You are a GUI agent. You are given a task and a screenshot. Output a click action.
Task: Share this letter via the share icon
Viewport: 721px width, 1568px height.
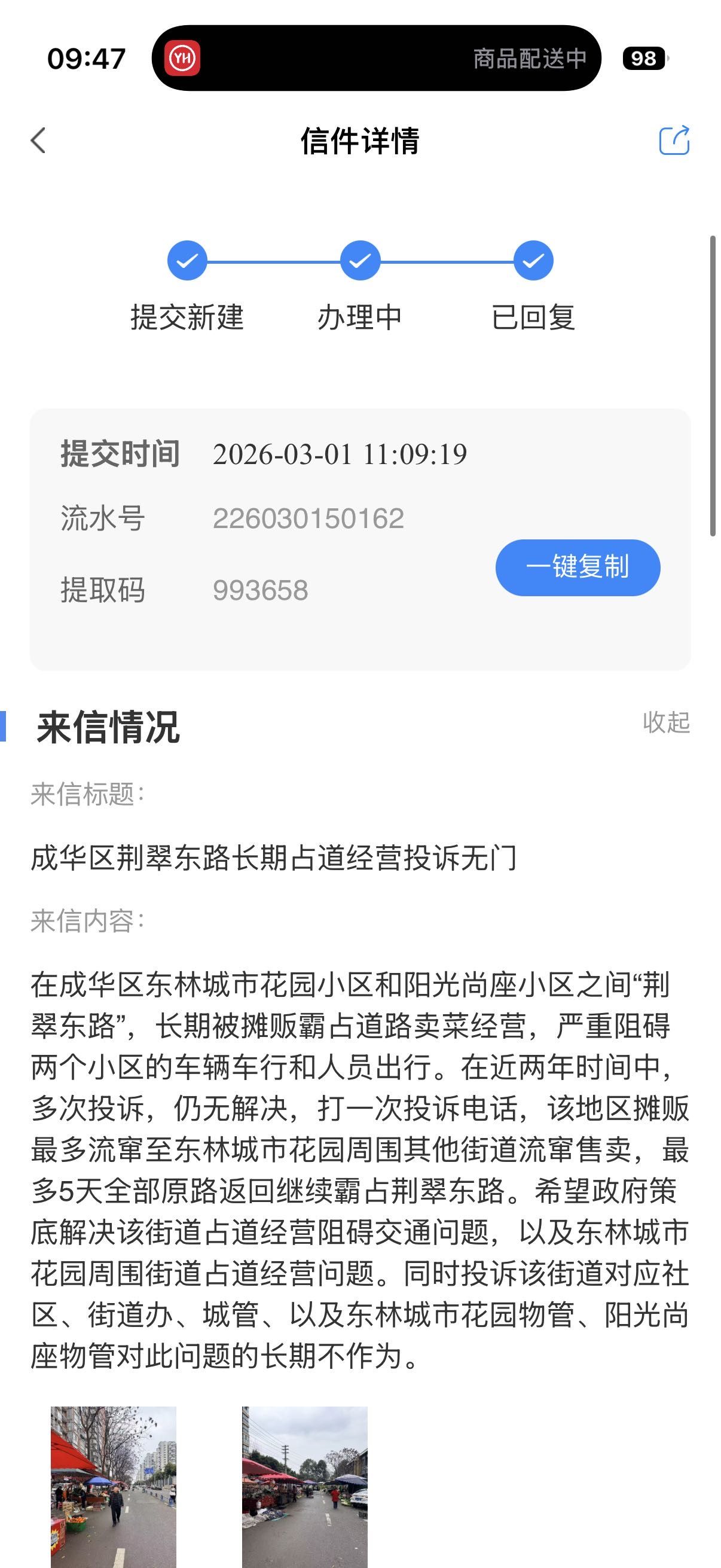tap(674, 141)
